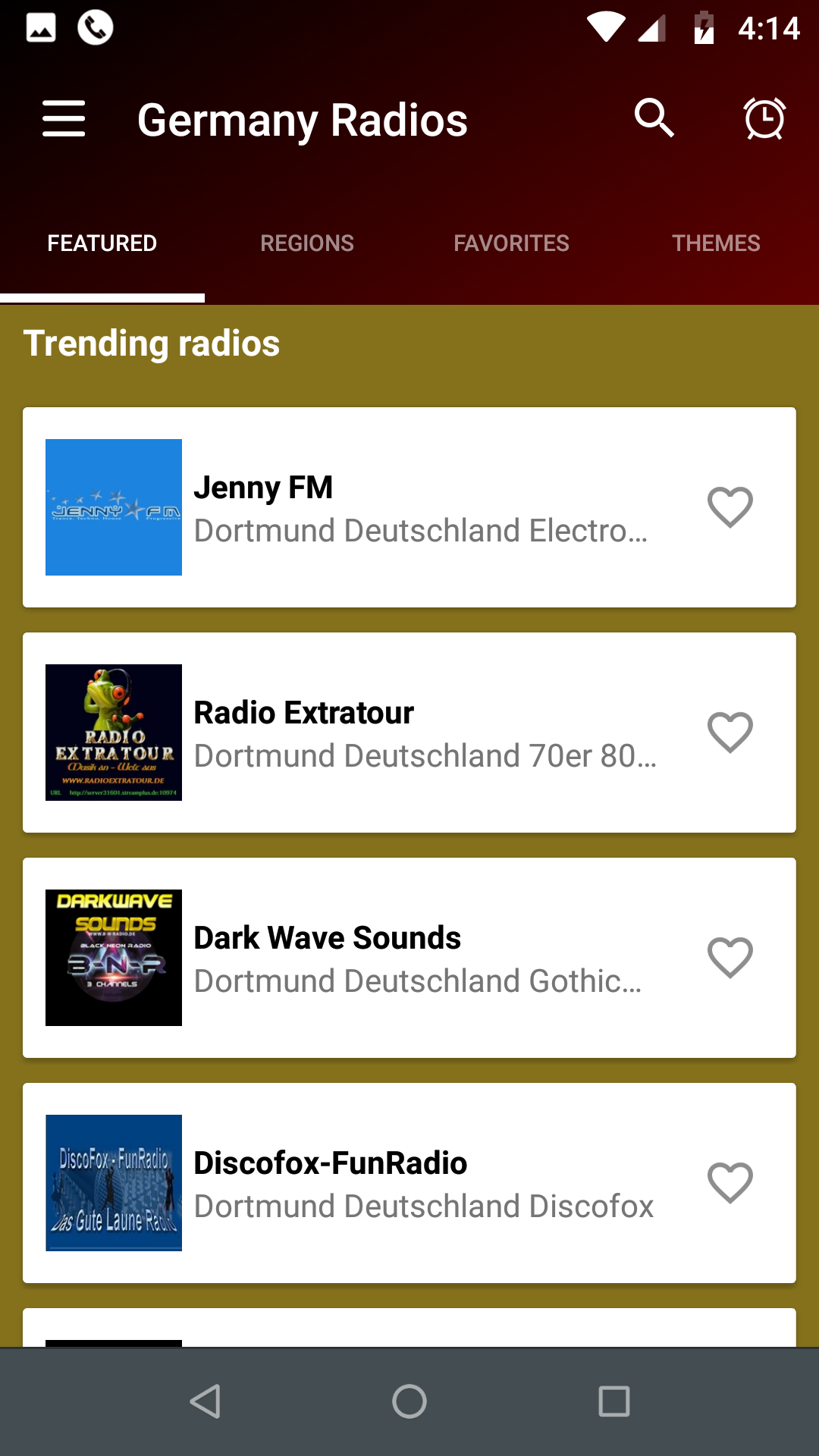
Task: Go back using the system back button
Action: tap(205, 1401)
